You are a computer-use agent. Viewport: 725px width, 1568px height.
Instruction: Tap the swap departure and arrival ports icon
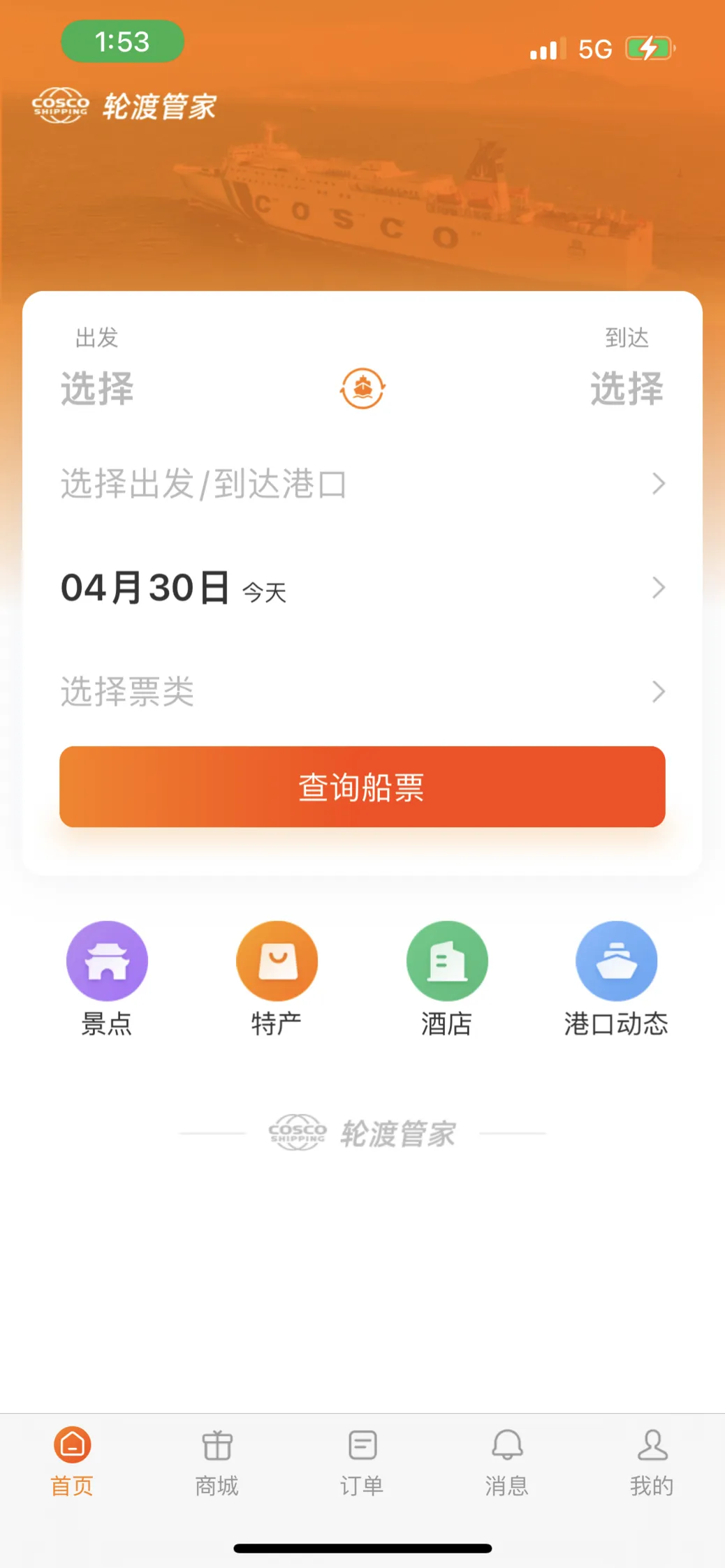tap(361, 390)
